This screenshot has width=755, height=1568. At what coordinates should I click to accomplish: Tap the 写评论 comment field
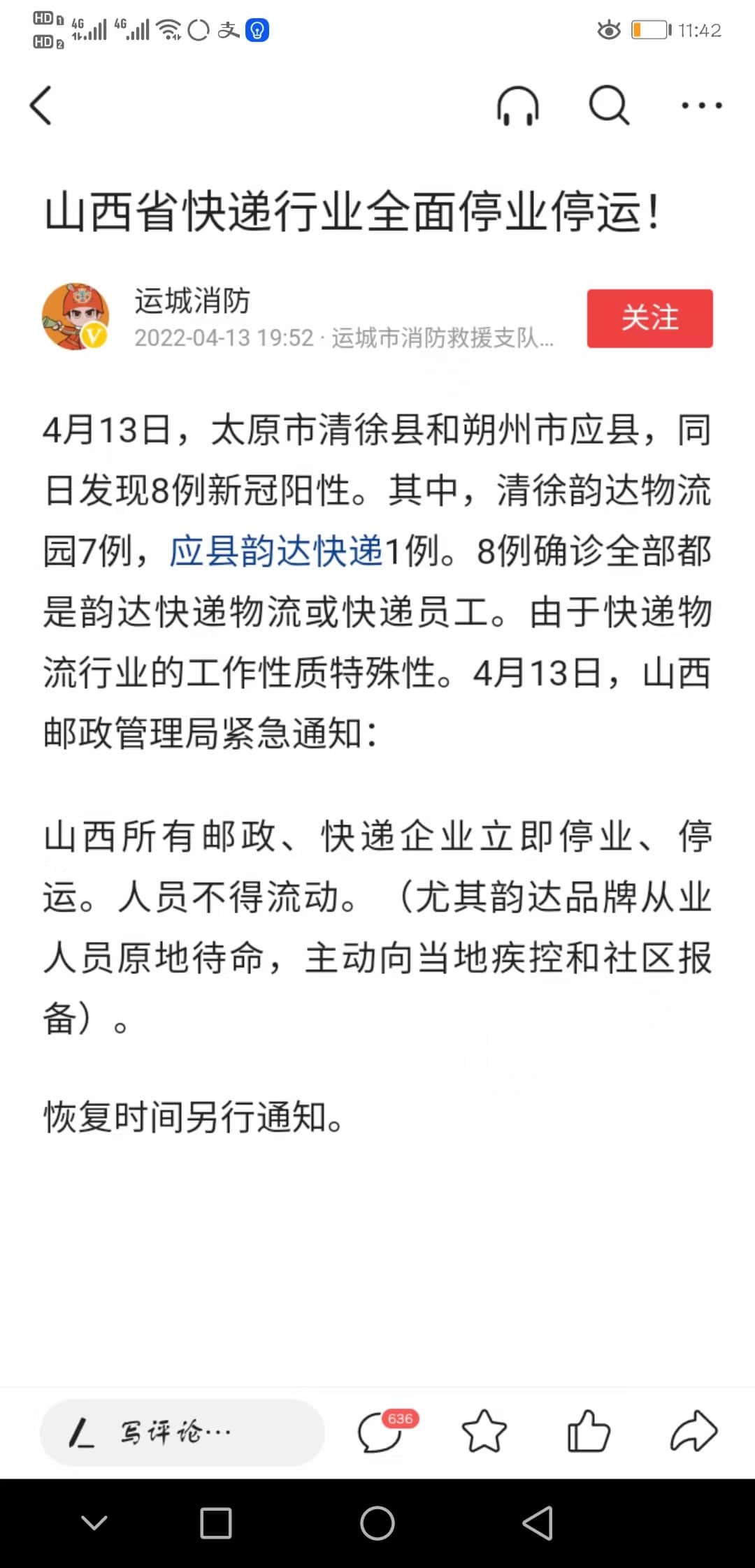pyautogui.click(x=182, y=1432)
